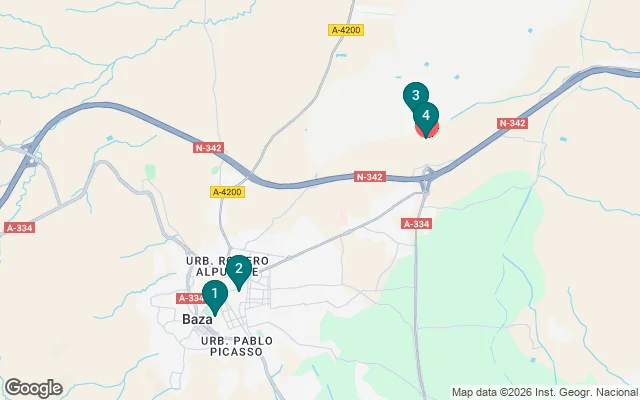This screenshot has height=400, width=640.
Task: Tap map marker number 4
Action: tap(427, 116)
